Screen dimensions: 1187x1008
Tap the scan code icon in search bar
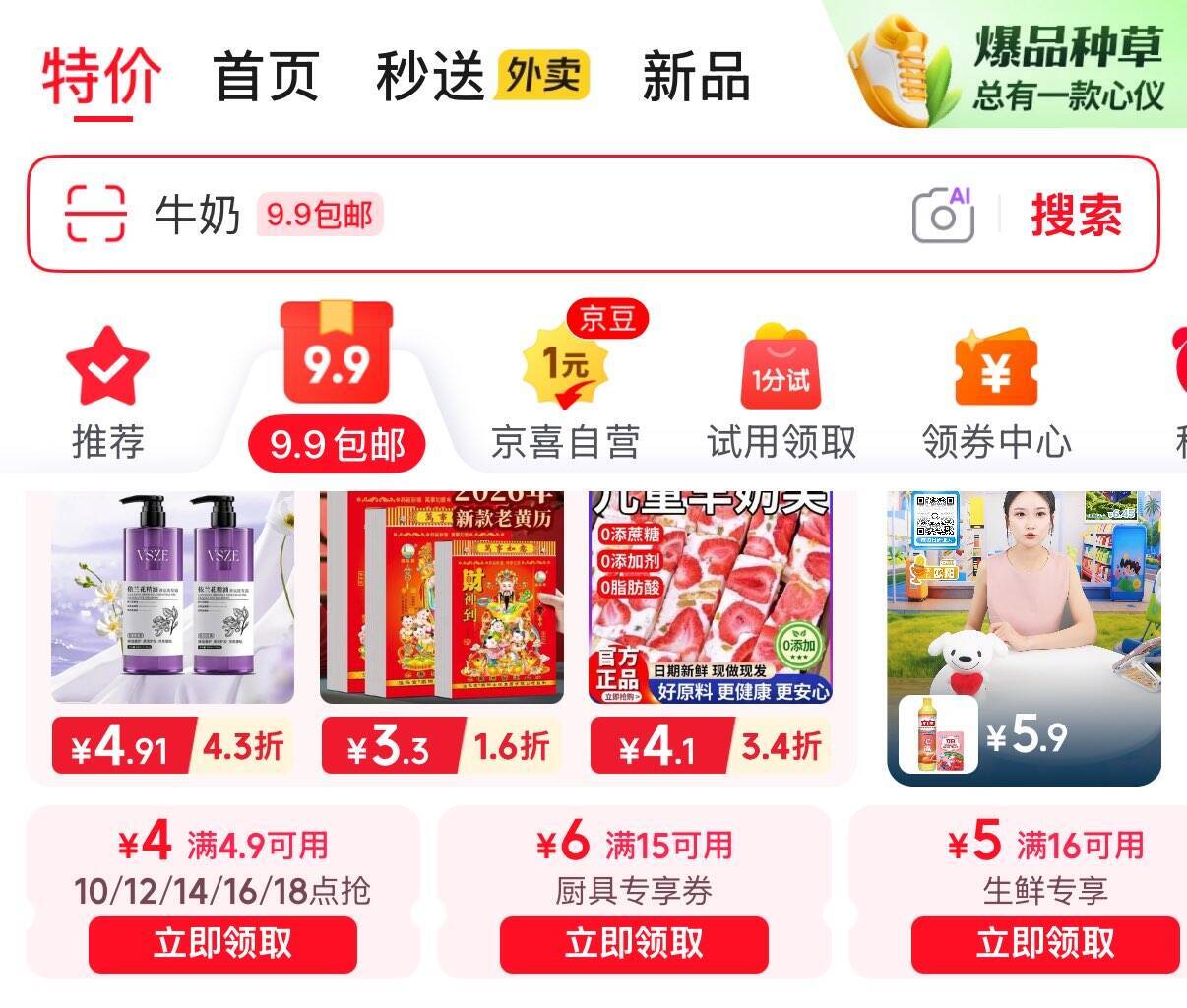coord(95,214)
